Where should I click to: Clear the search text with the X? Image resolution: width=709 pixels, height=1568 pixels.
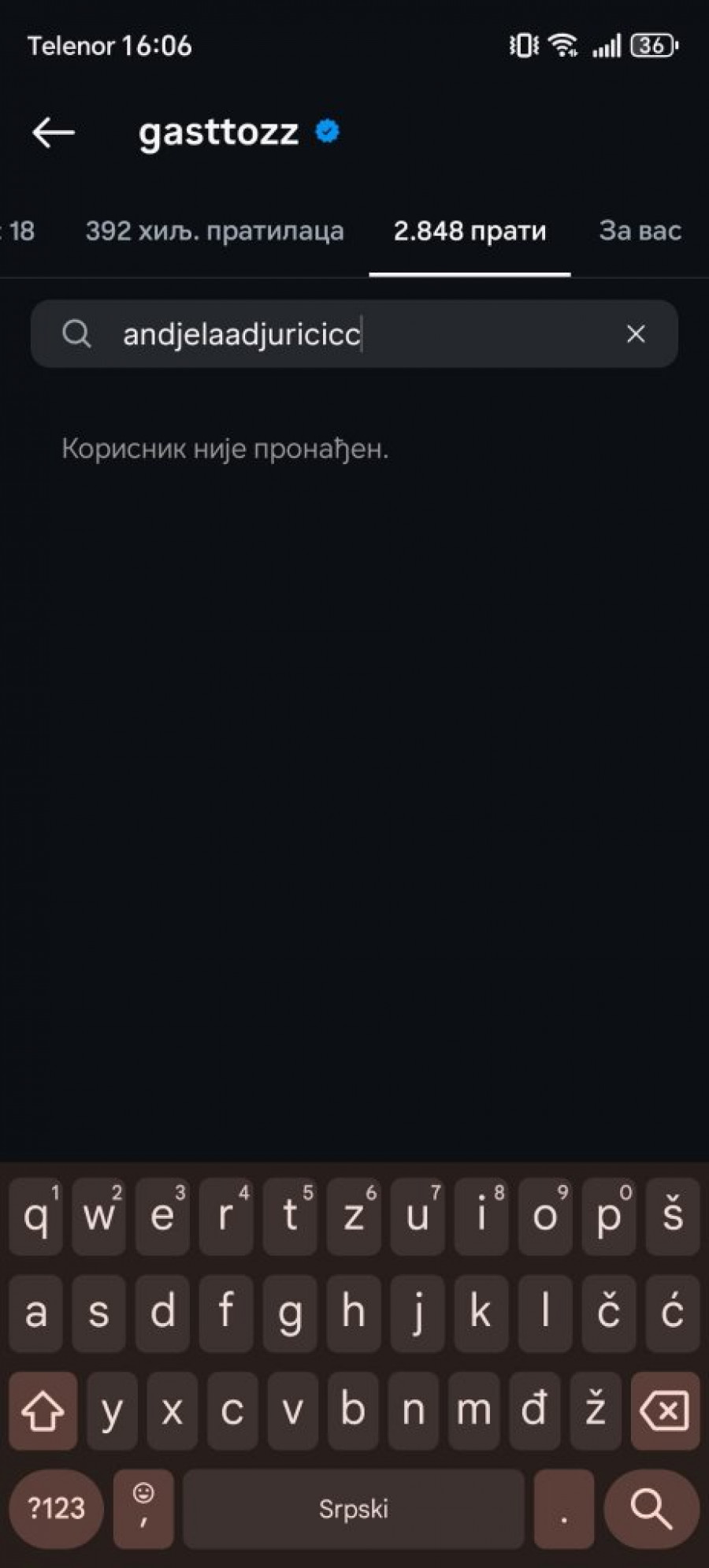click(x=636, y=334)
